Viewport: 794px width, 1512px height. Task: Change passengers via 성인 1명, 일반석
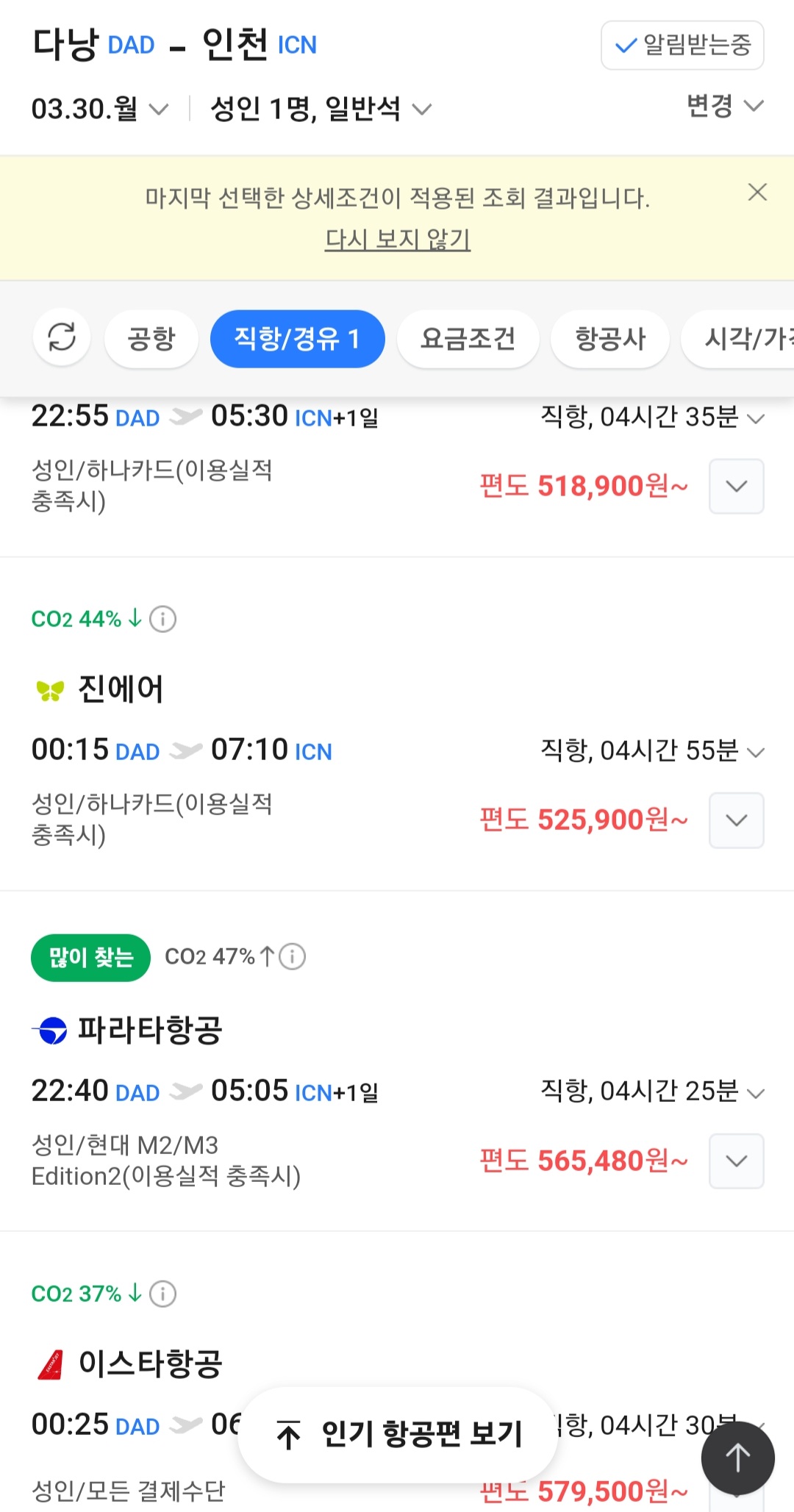[x=320, y=110]
